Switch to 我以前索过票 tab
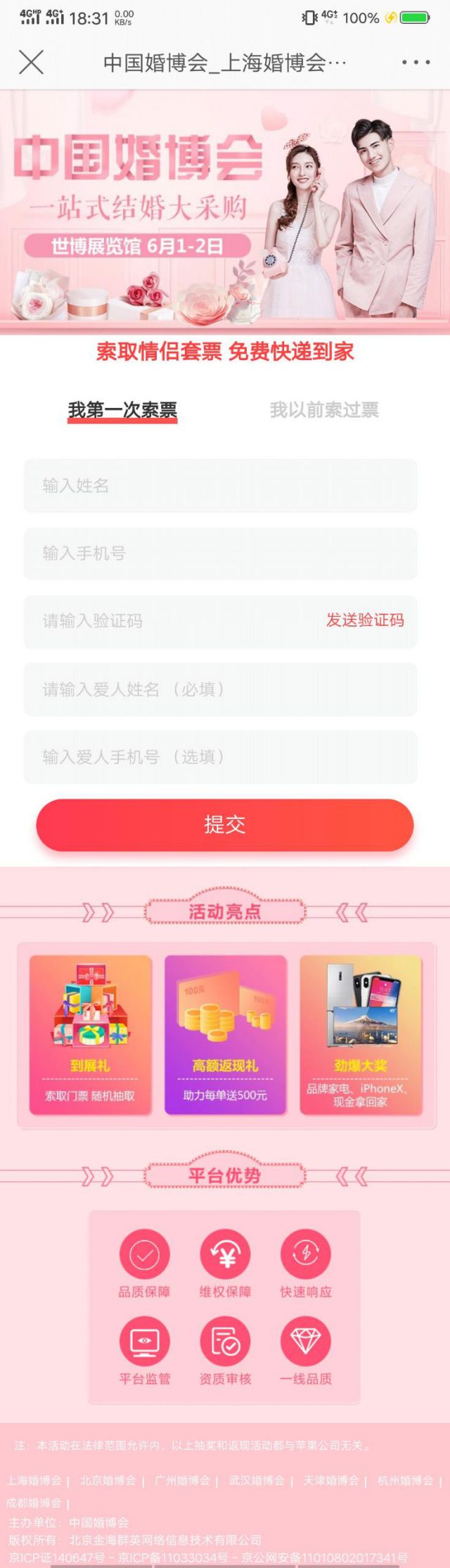This screenshot has width=450, height=1568. click(x=324, y=410)
